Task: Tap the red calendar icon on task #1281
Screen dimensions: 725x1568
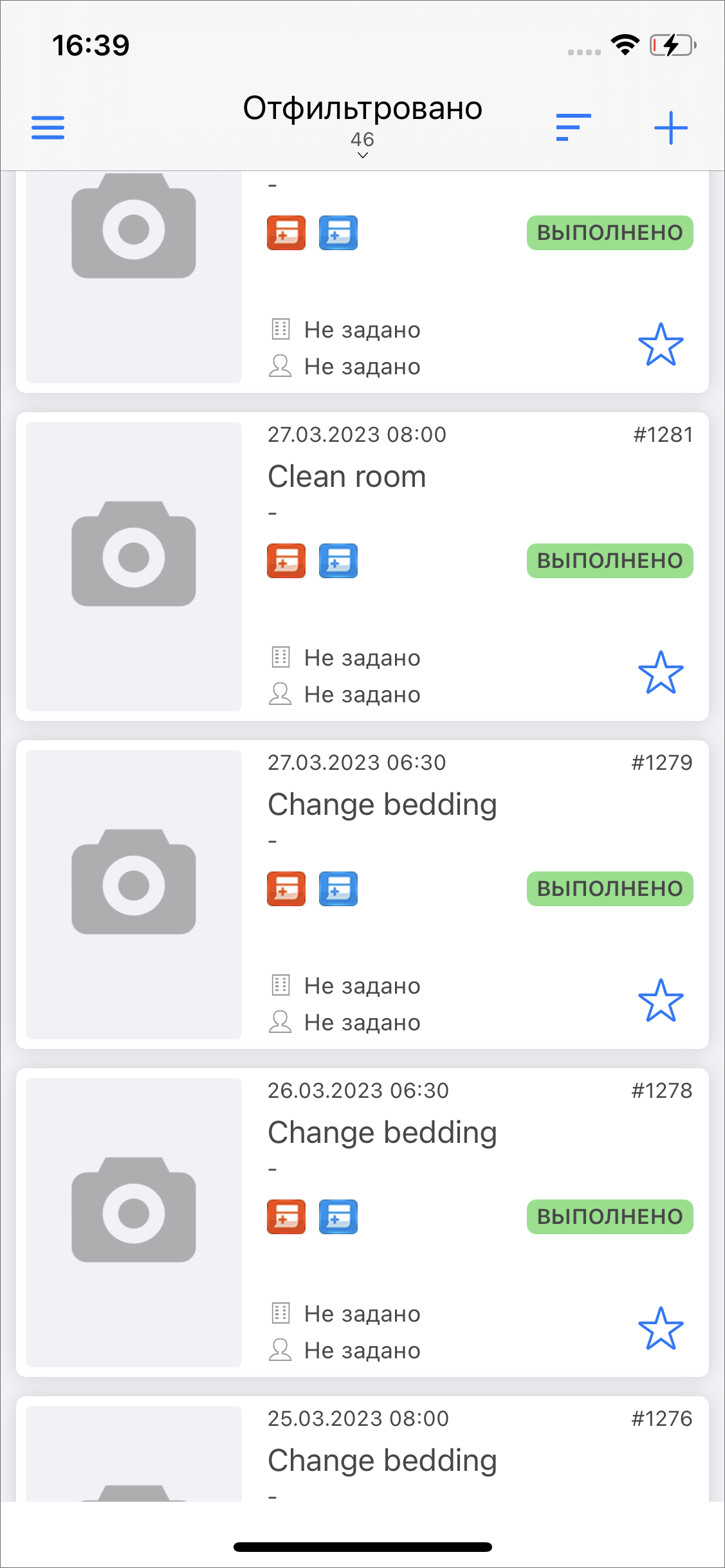Action: click(286, 561)
